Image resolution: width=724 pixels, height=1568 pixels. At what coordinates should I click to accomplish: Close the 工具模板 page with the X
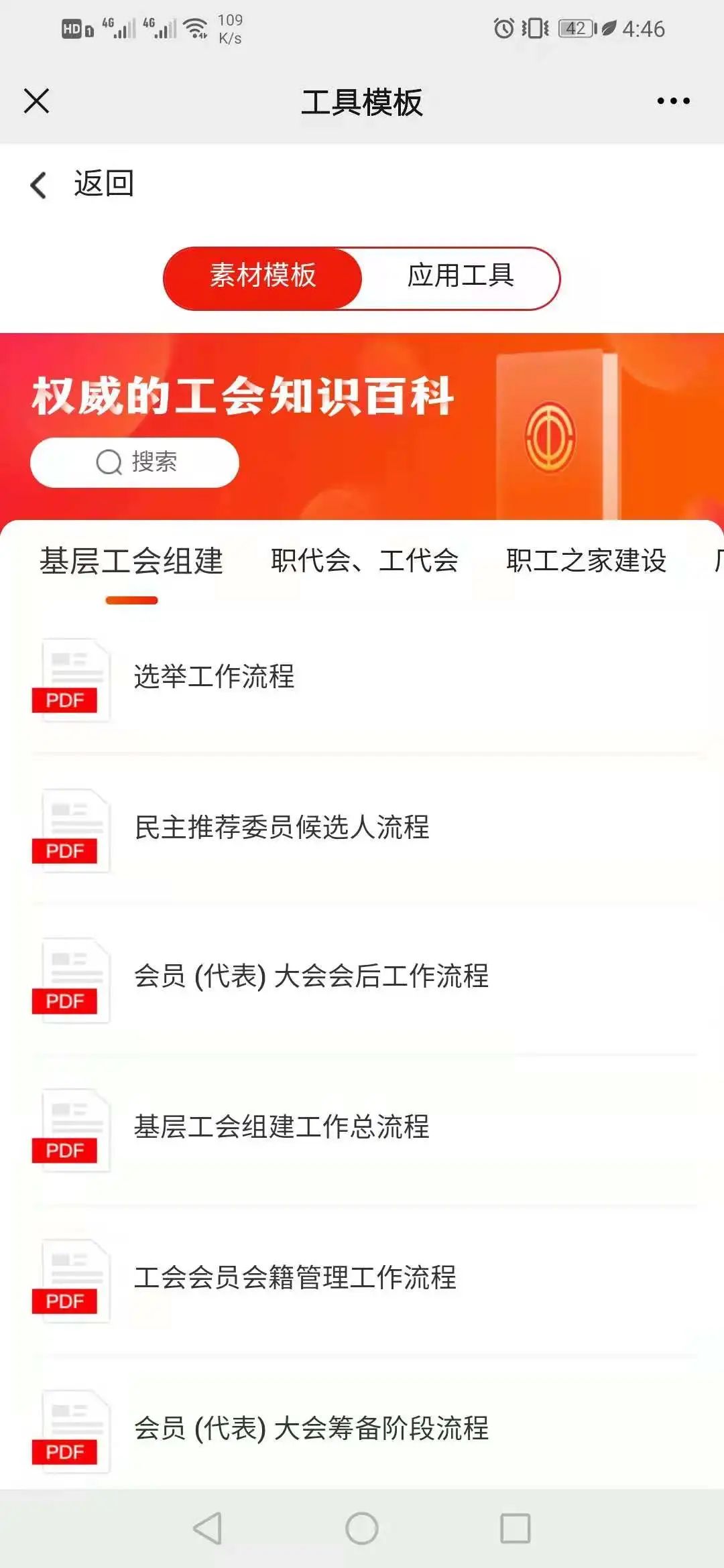tap(37, 102)
